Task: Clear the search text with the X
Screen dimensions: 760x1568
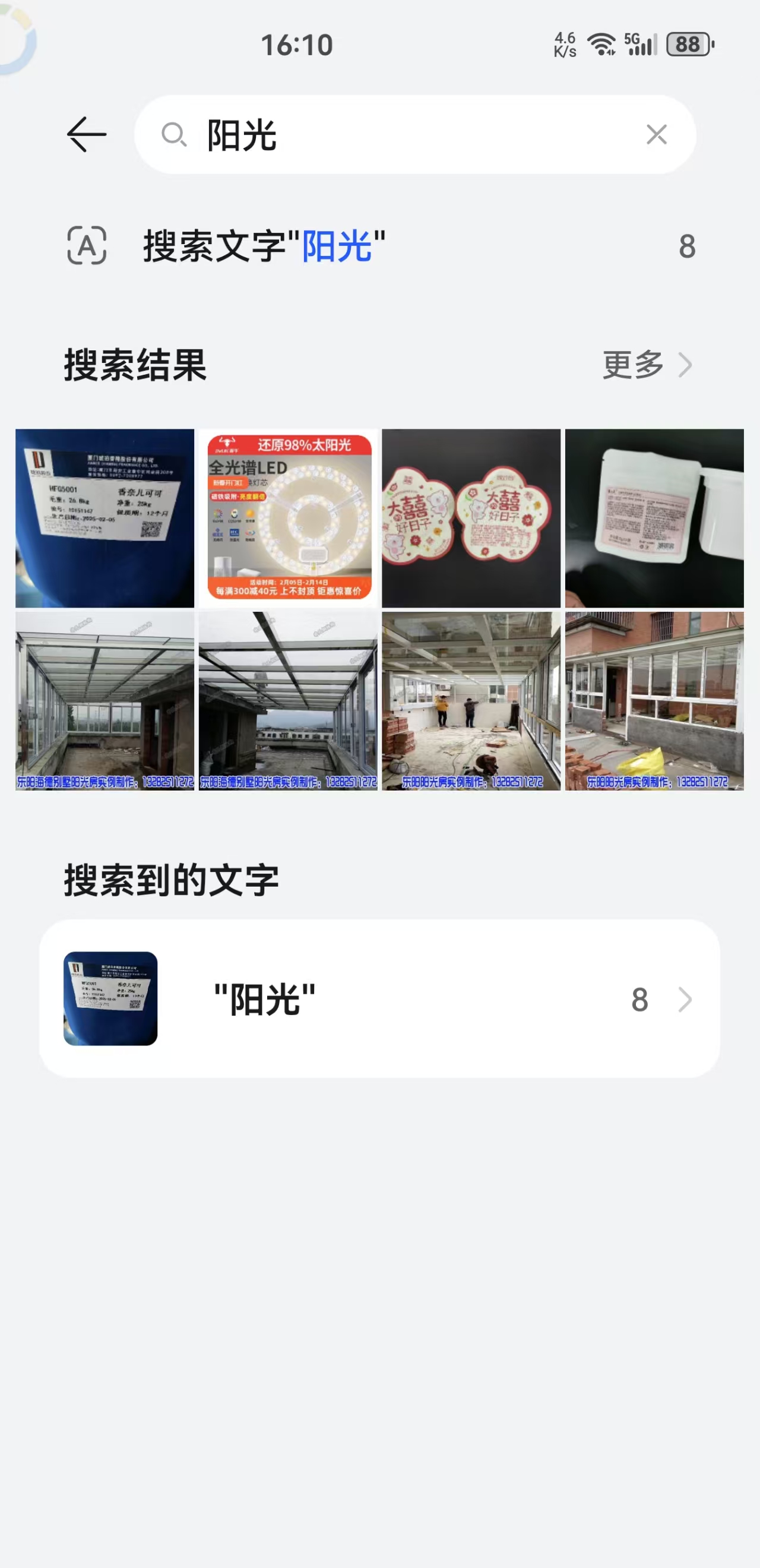Action: click(x=657, y=134)
